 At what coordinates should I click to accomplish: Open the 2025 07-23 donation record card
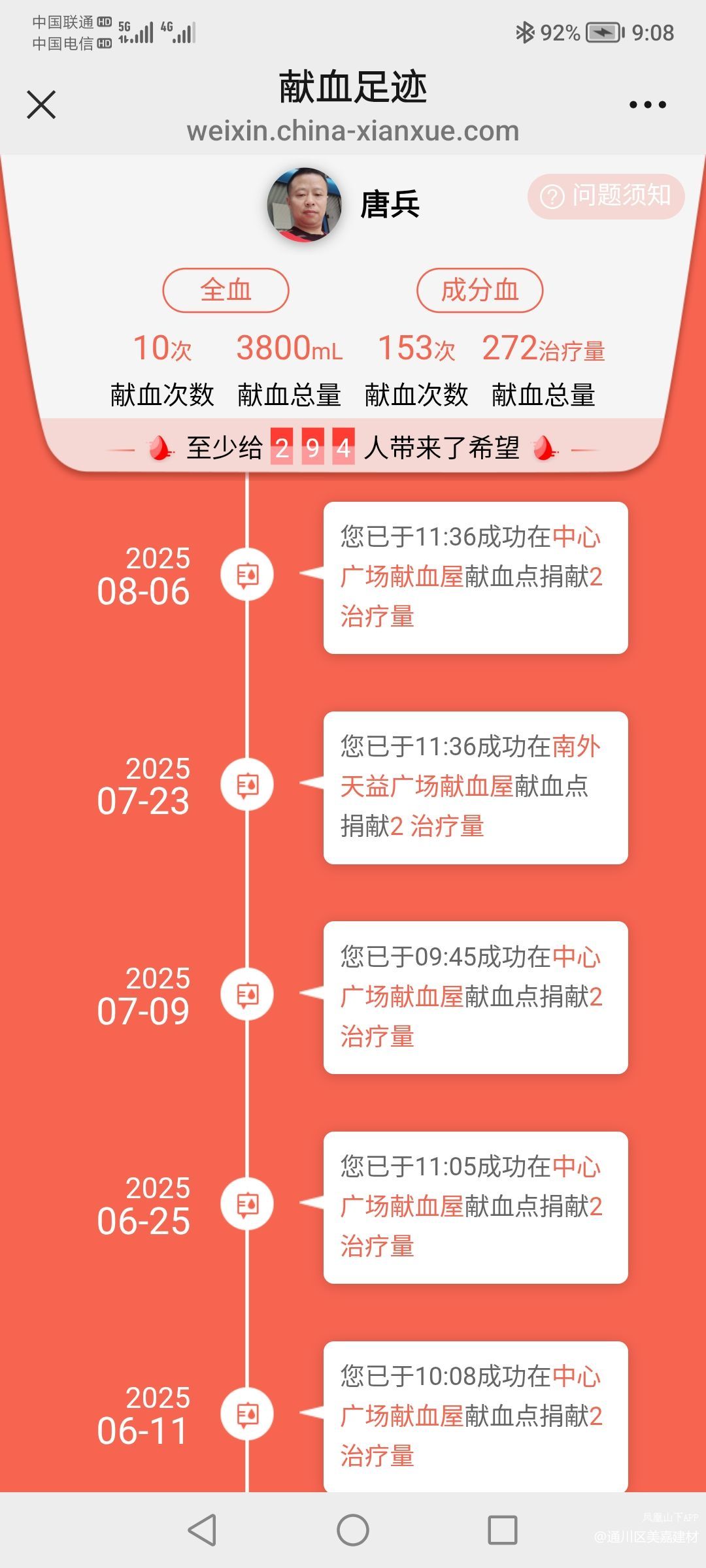[475, 787]
